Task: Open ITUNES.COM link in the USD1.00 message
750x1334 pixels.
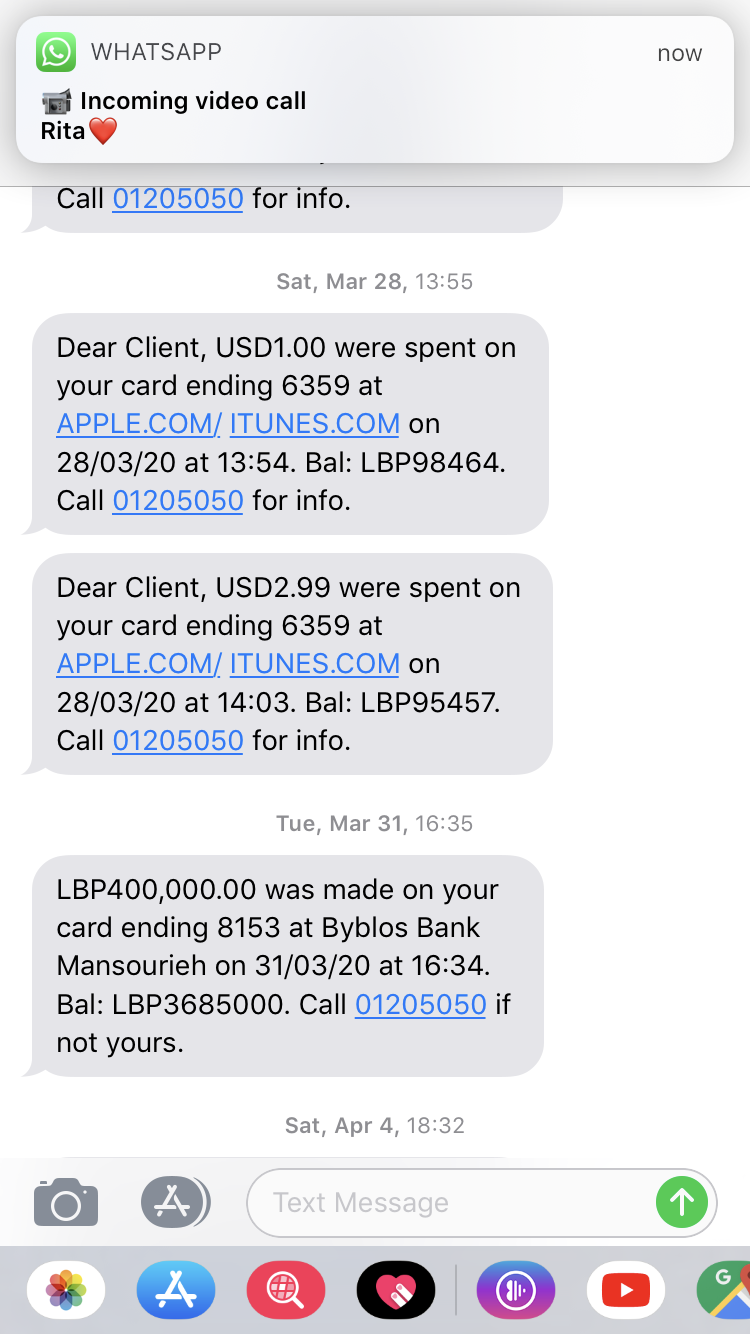Action: (315, 424)
